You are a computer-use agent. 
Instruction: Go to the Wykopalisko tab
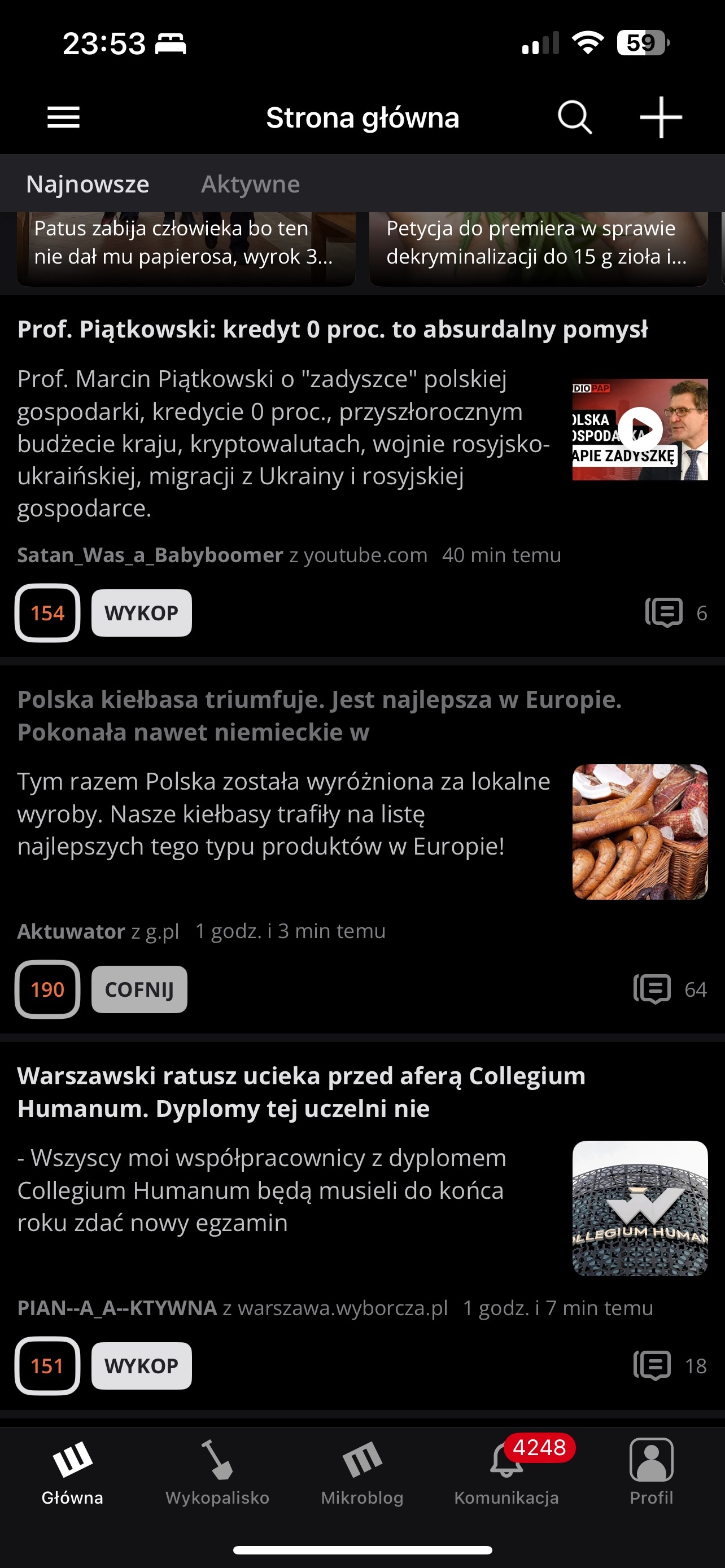coord(217,1472)
